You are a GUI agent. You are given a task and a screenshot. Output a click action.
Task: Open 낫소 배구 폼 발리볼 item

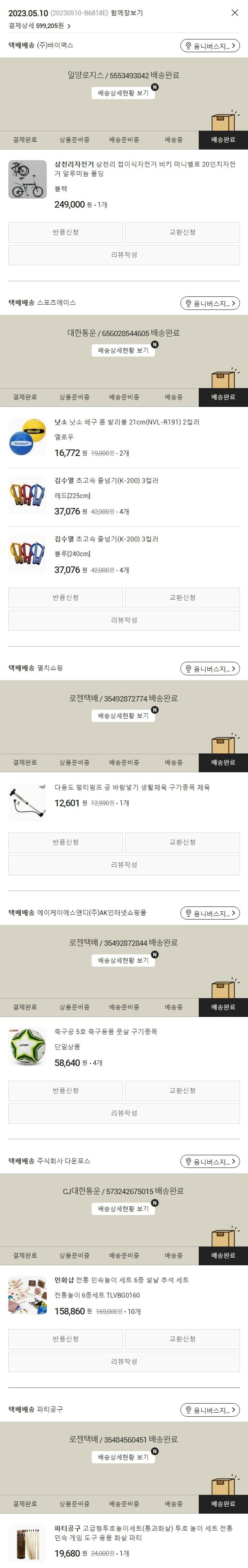(x=126, y=423)
